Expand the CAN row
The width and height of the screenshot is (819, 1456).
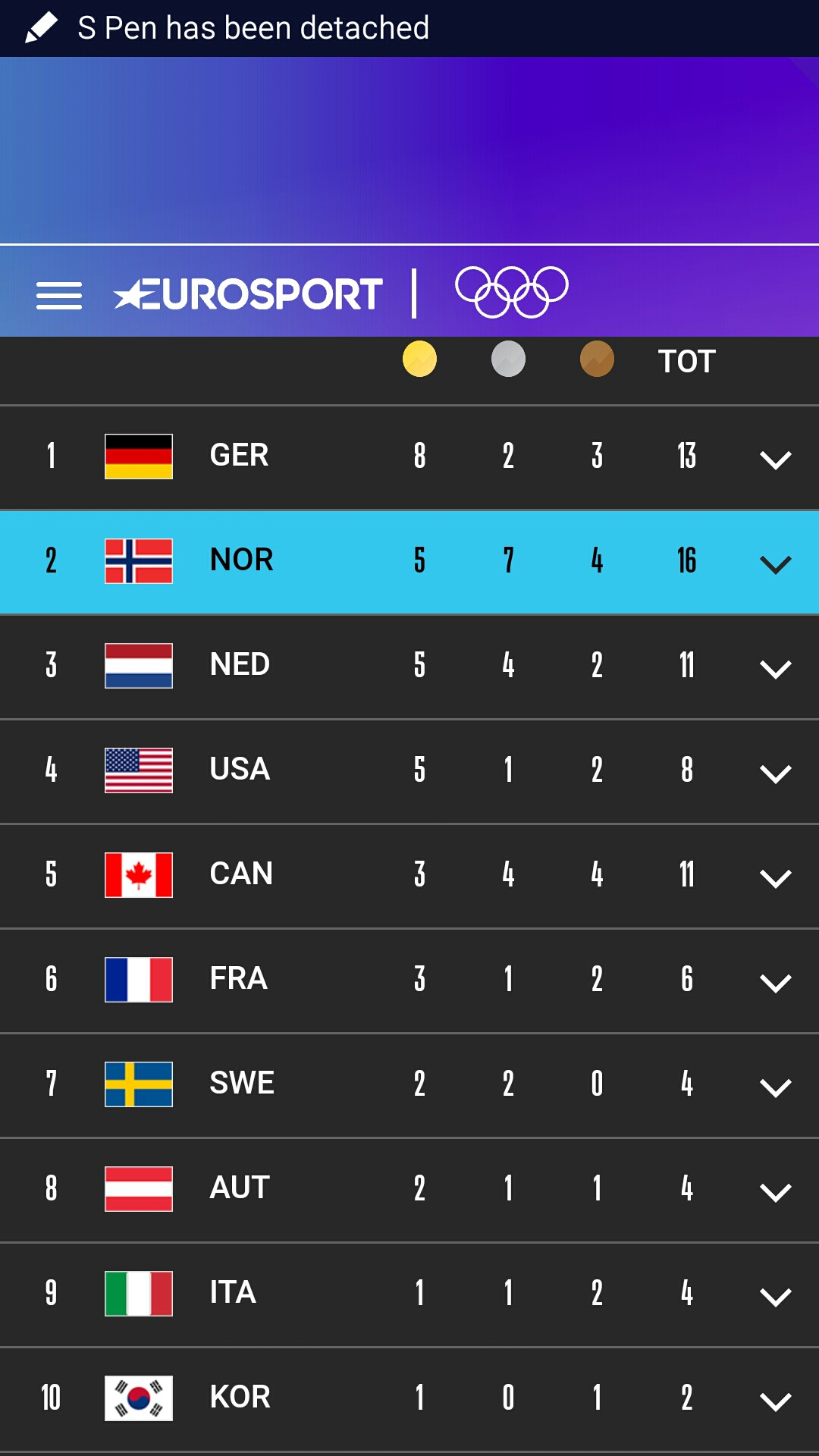coord(775,878)
